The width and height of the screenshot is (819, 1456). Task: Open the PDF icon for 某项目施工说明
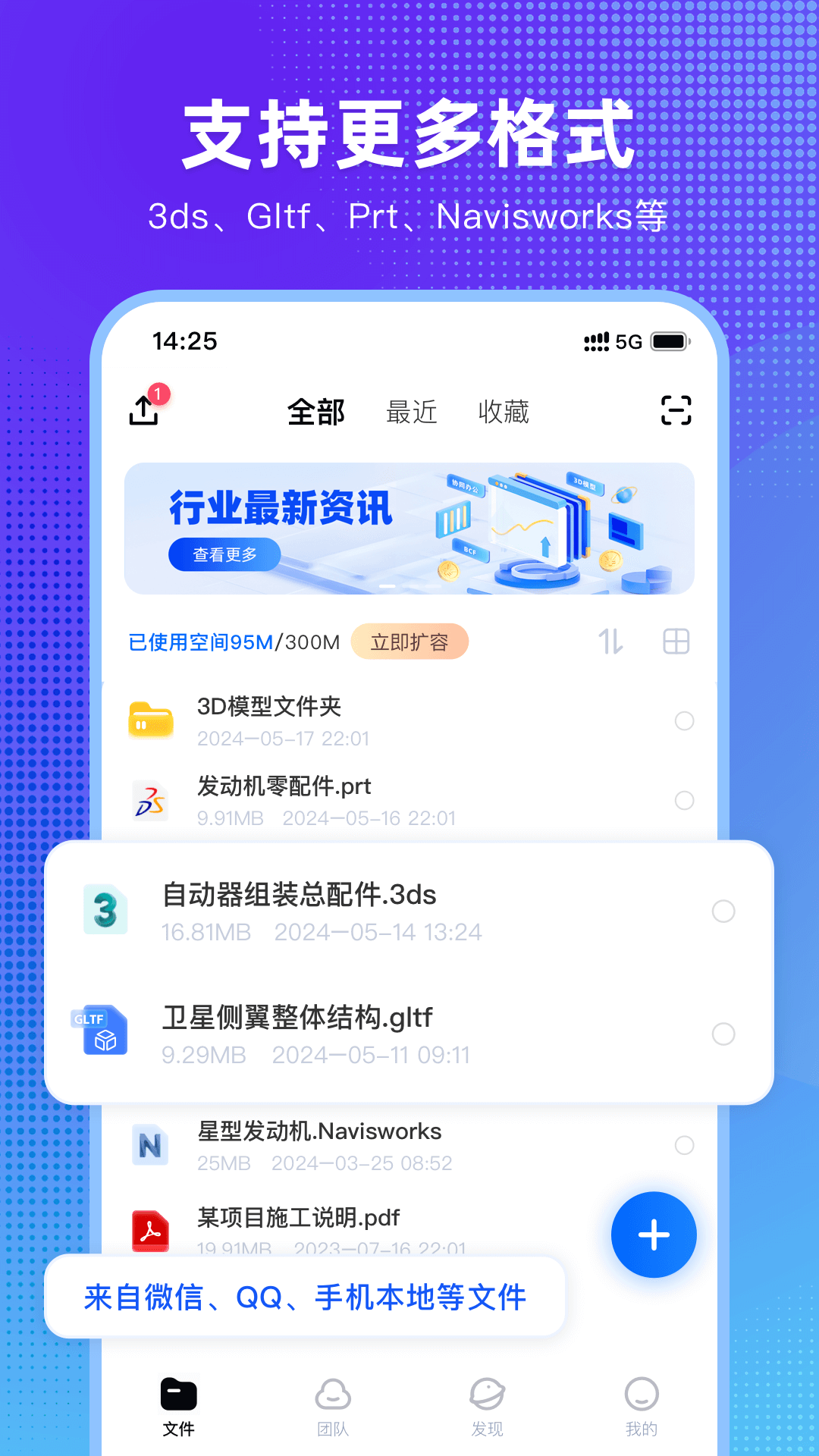tap(149, 1228)
